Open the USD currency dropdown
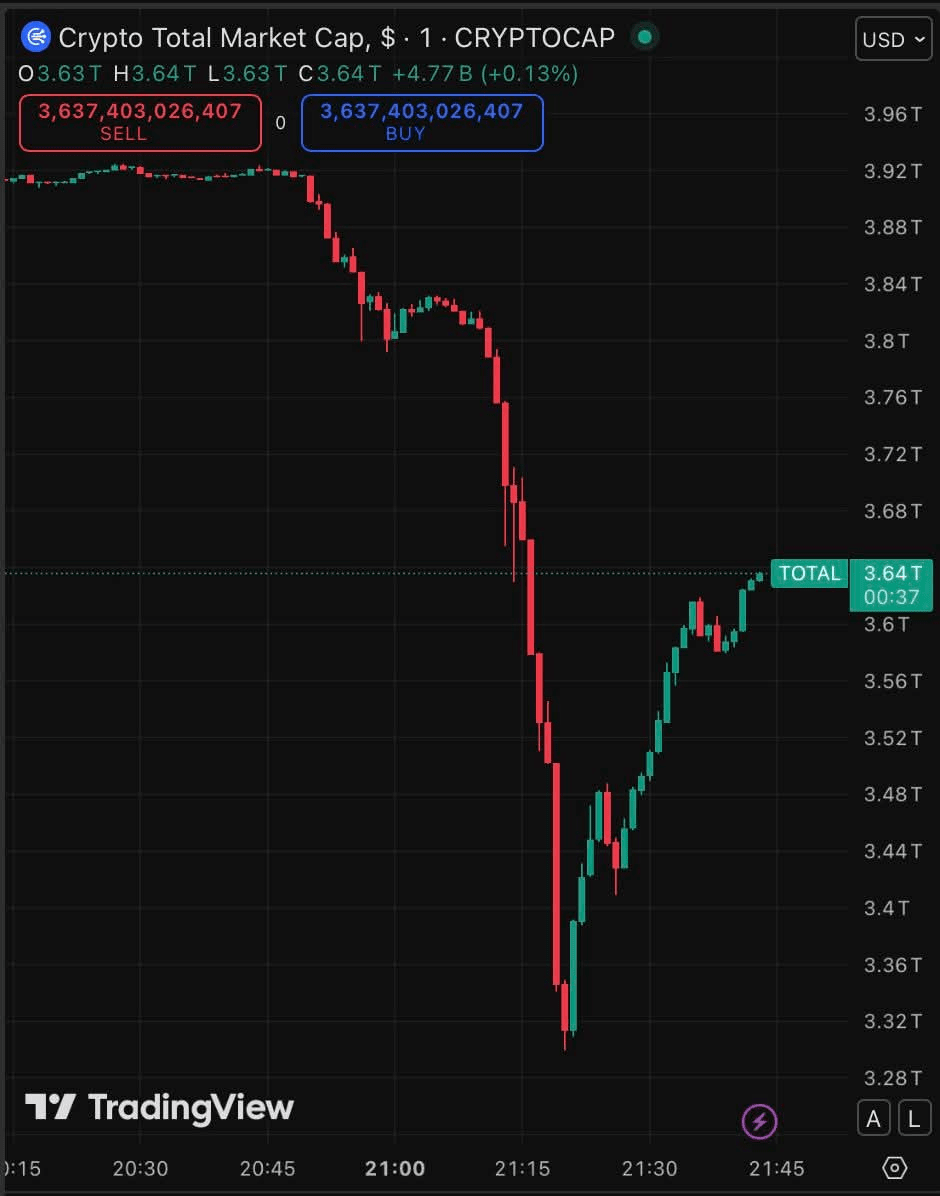The width and height of the screenshot is (940, 1196). point(893,38)
